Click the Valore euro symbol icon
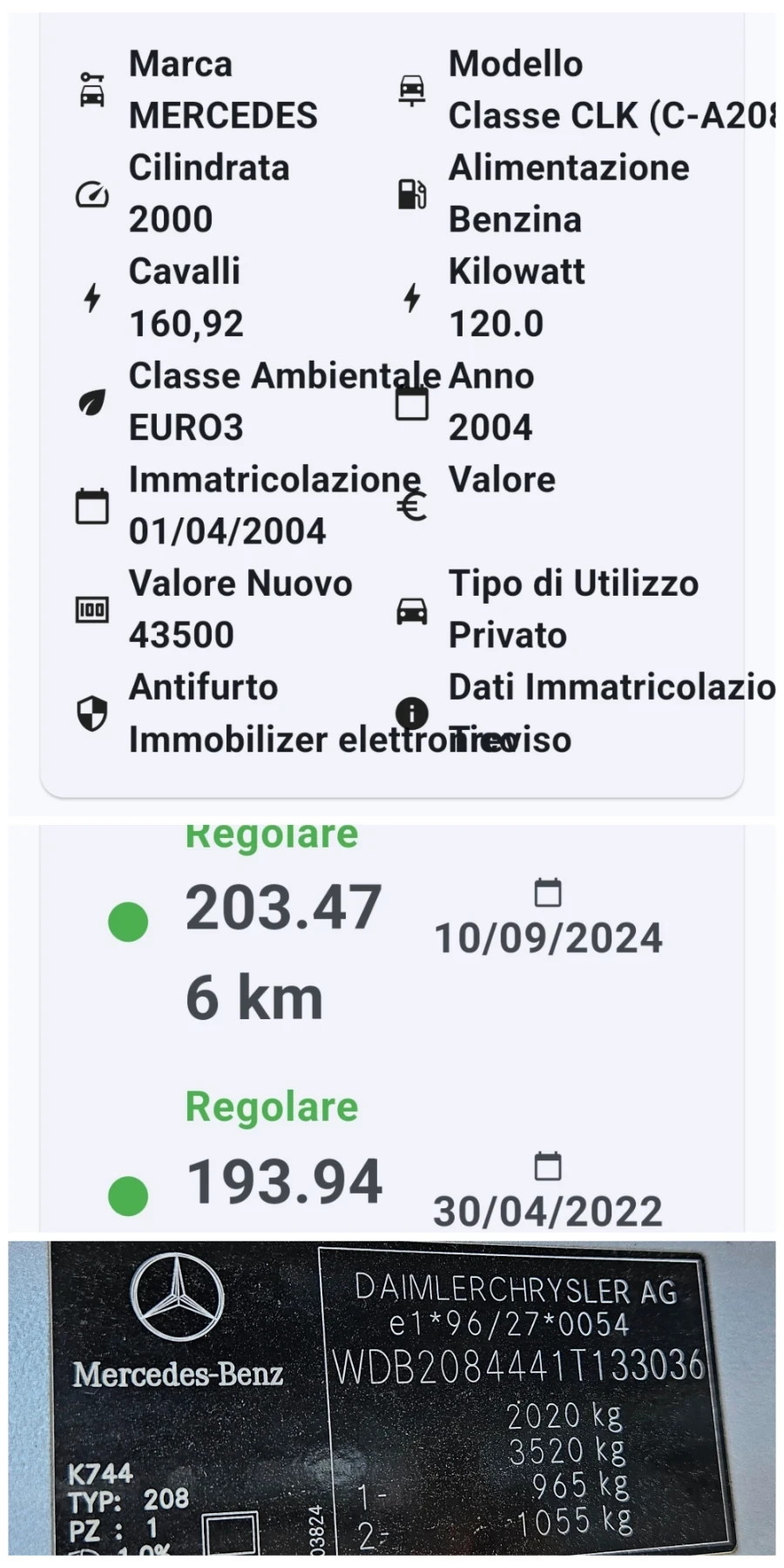The image size is (784, 1568). [412, 505]
